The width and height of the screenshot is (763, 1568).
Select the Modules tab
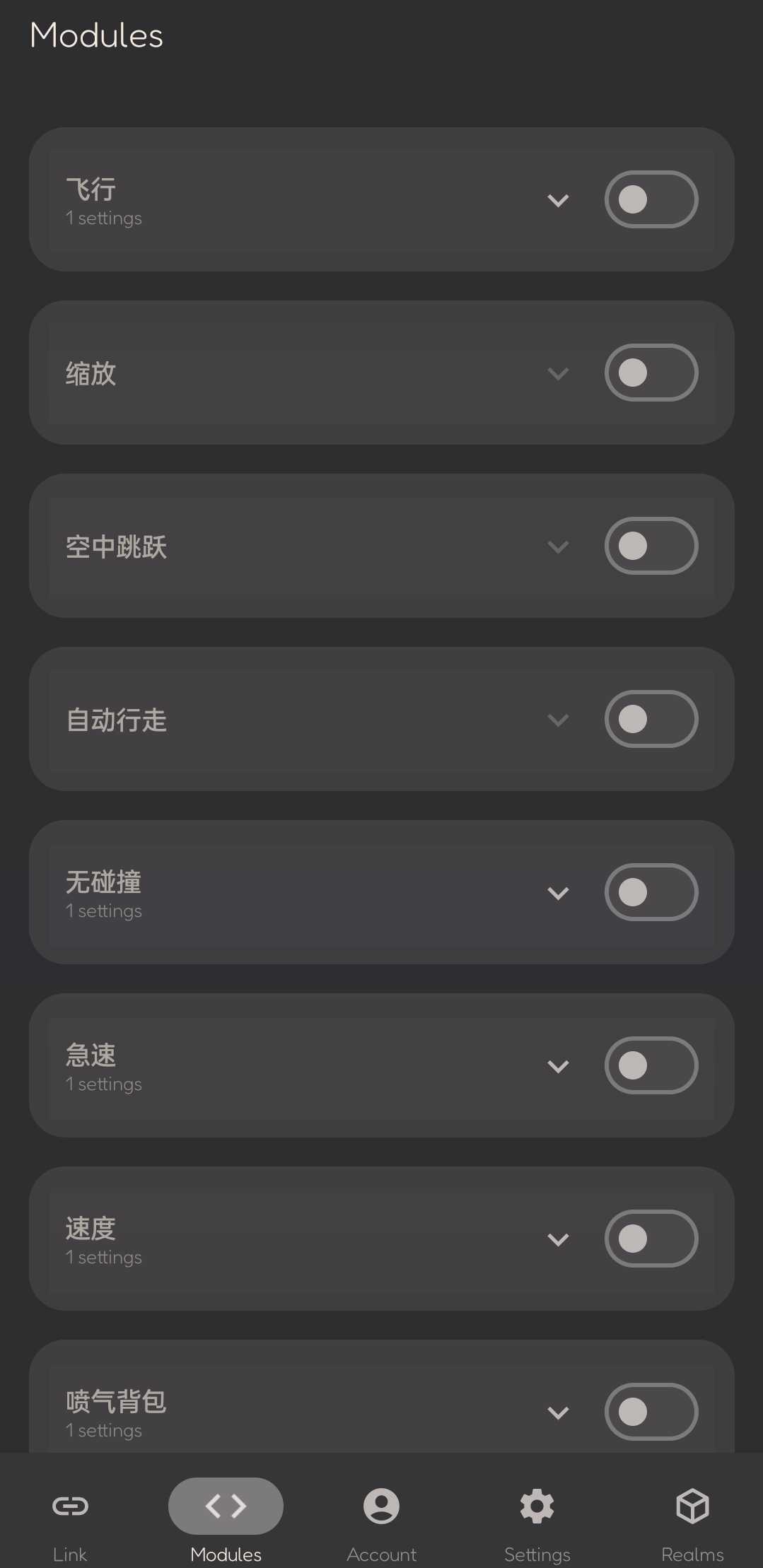226,1520
